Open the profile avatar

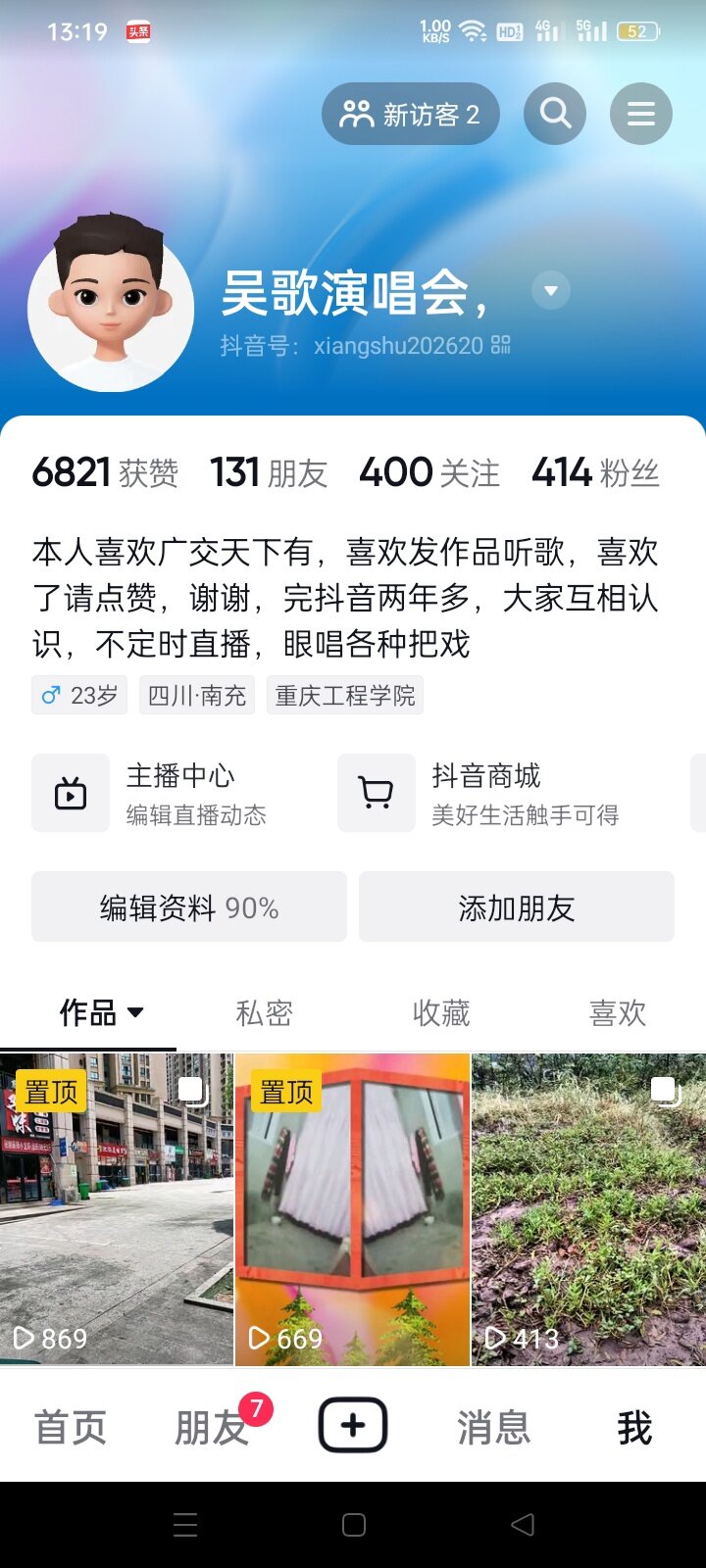(x=111, y=306)
